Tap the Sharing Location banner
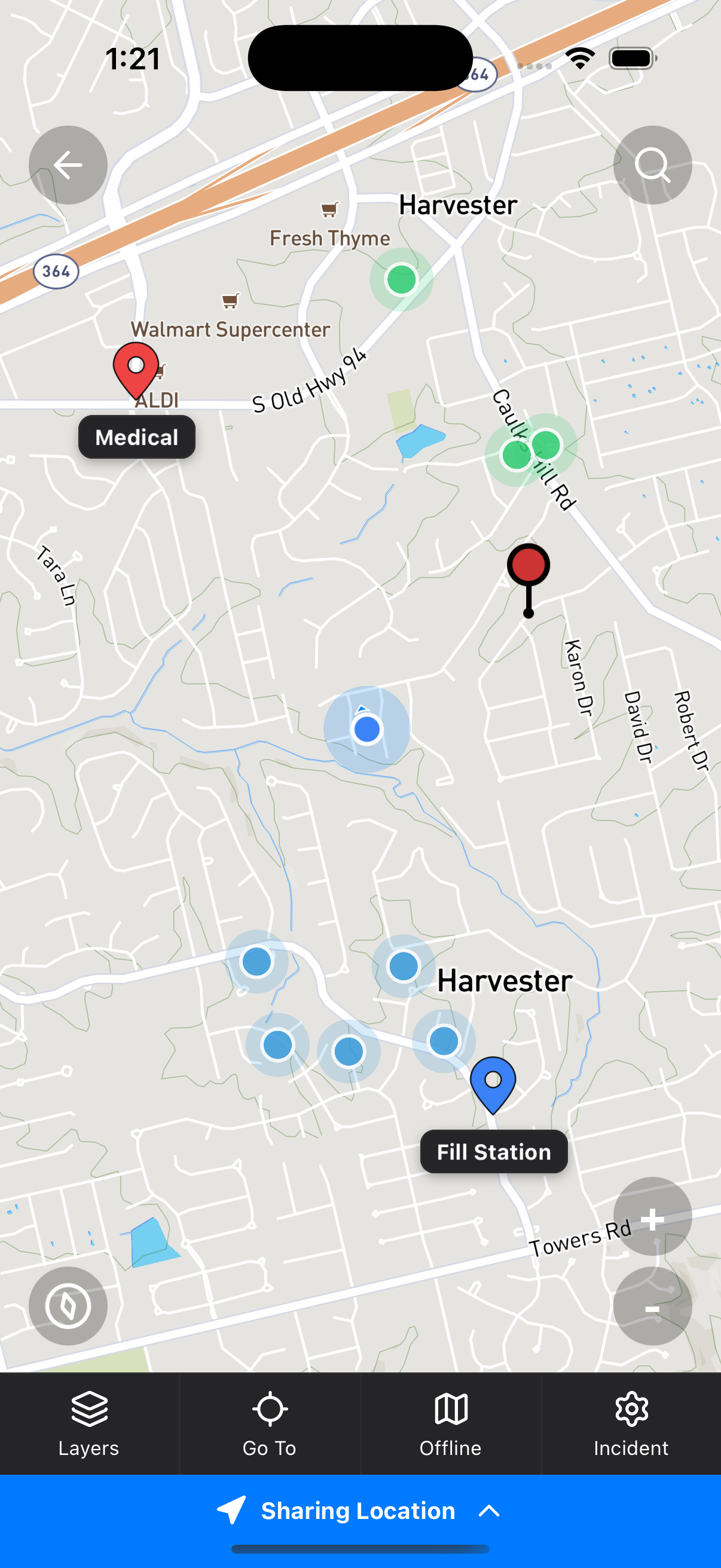Viewport: 721px width, 1568px height. point(358,1510)
